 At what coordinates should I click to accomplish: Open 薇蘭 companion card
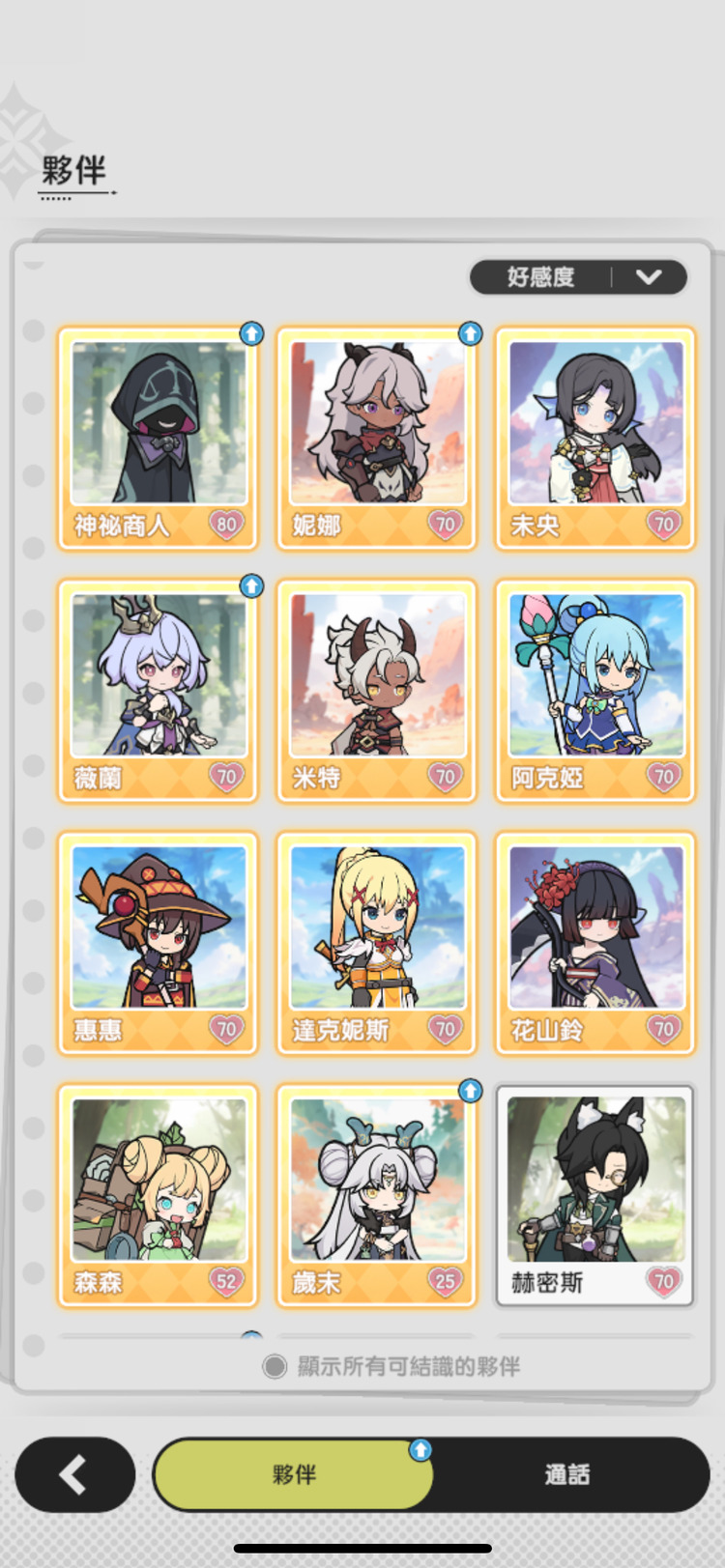click(x=158, y=691)
